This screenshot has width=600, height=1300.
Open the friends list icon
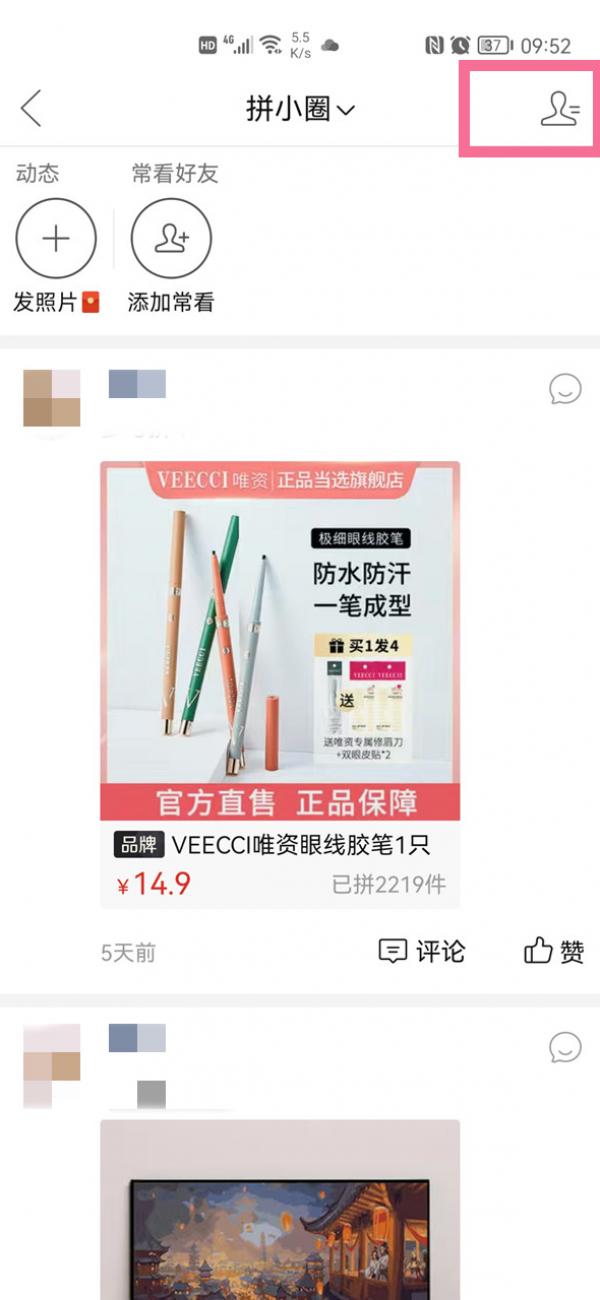(x=559, y=109)
